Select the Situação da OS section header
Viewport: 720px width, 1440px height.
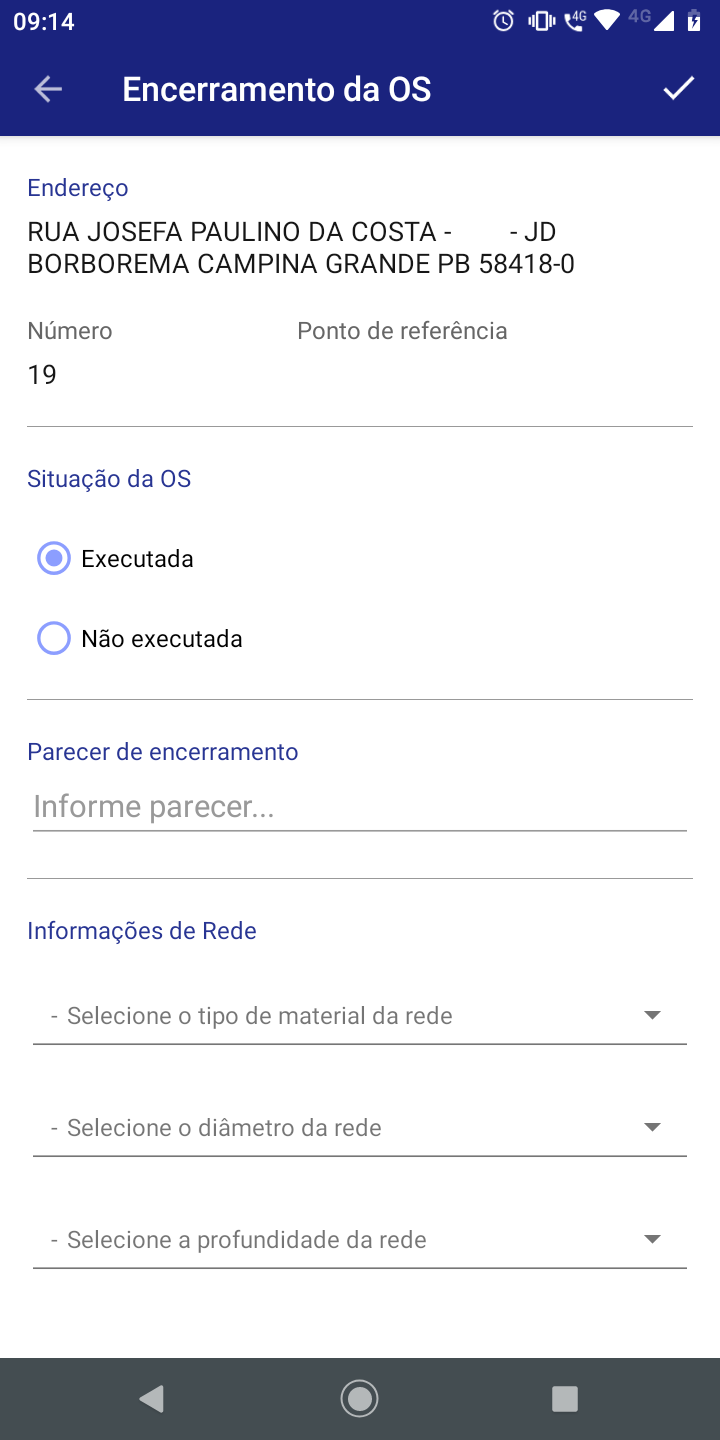(108, 478)
